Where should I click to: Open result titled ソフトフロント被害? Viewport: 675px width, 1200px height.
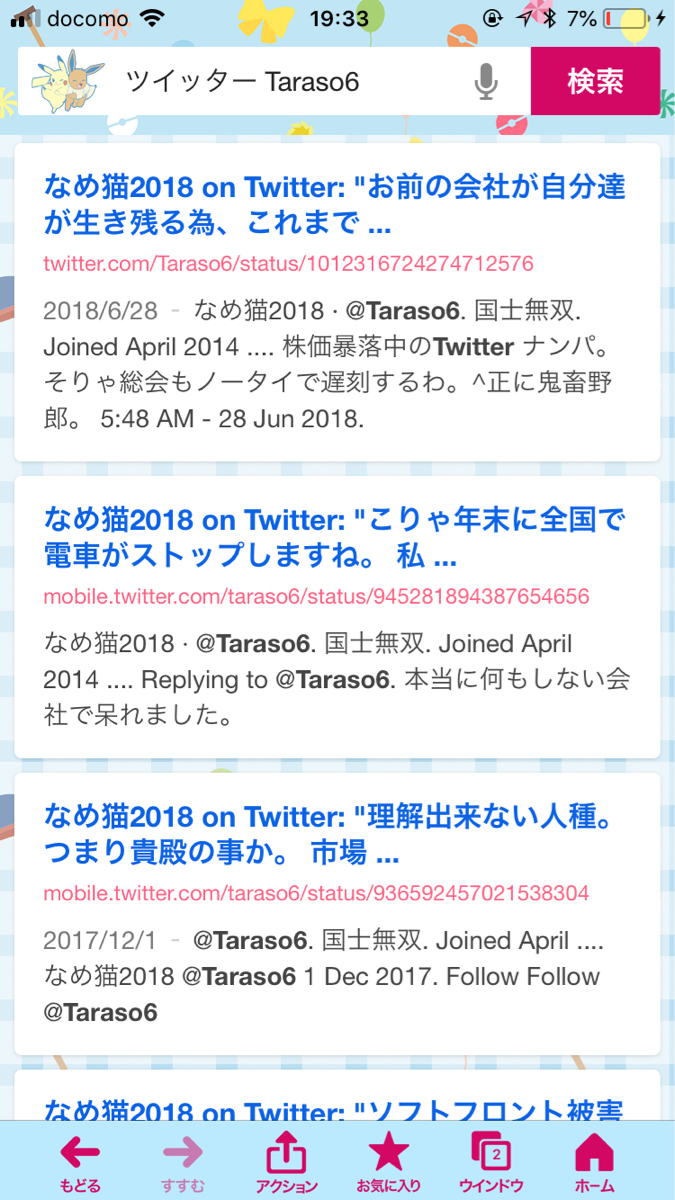point(334,1110)
